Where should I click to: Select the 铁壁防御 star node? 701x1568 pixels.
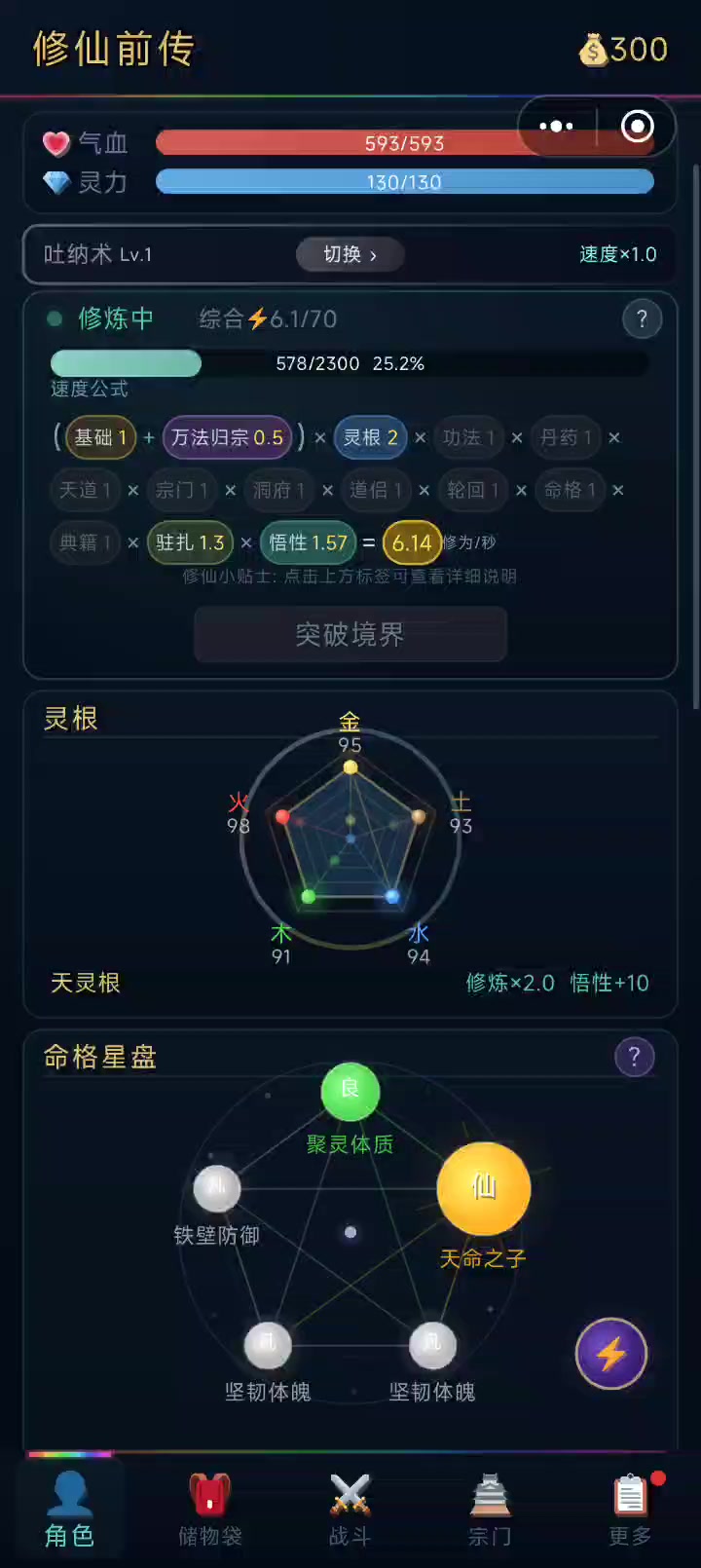click(x=217, y=1190)
